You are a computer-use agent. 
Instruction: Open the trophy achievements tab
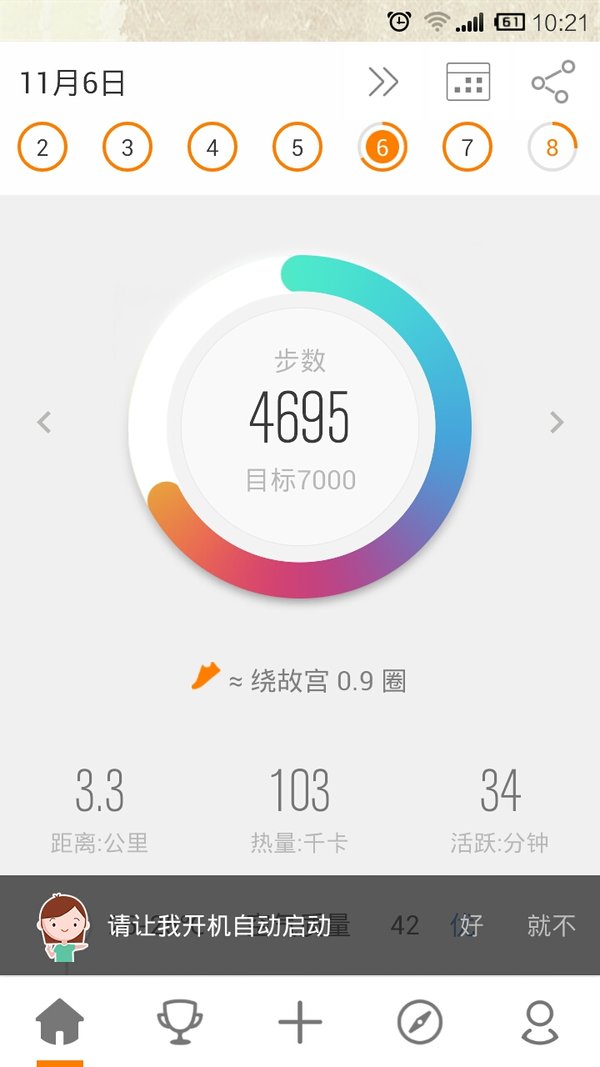tap(180, 1021)
